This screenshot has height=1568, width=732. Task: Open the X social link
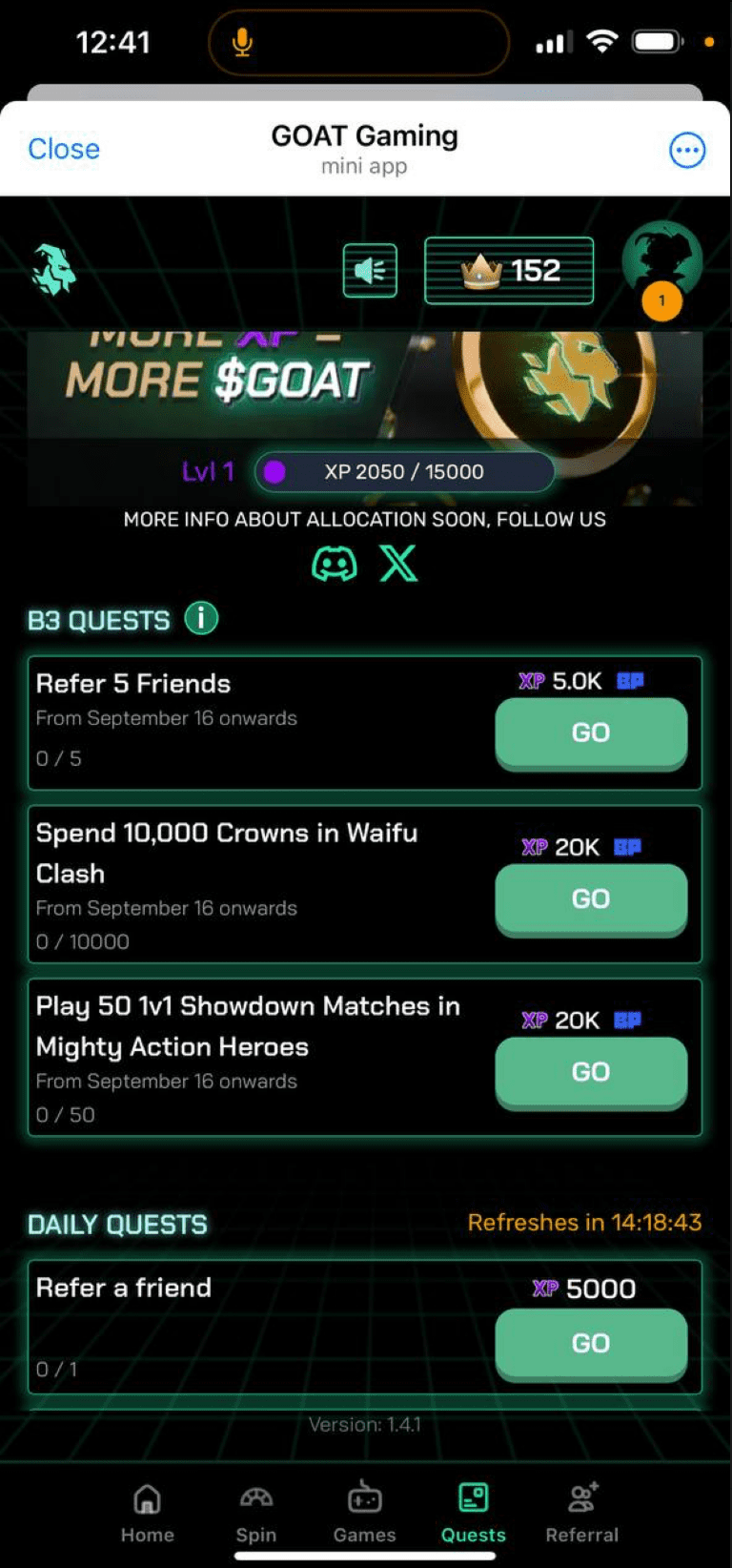coord(398,564)
